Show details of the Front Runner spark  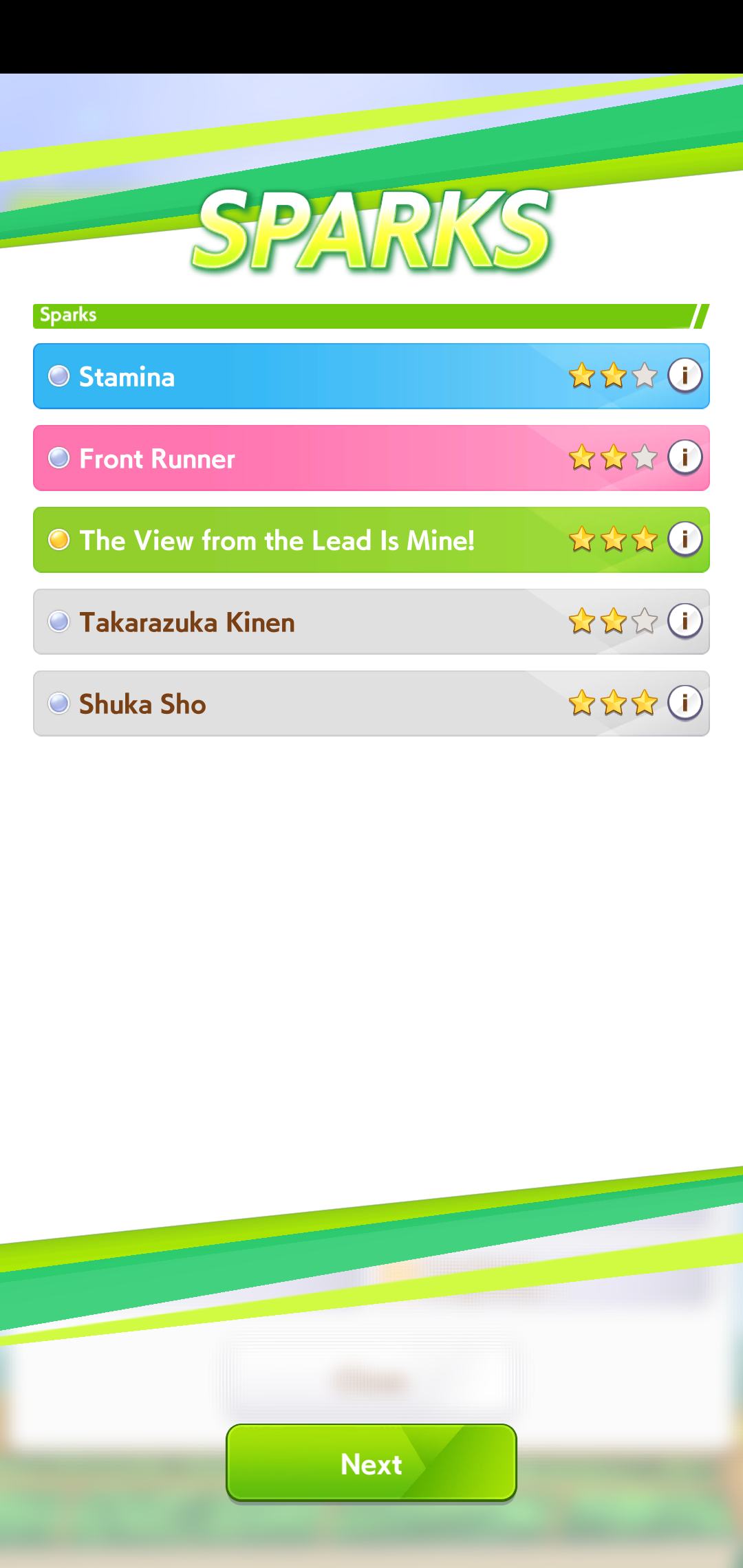685,457
